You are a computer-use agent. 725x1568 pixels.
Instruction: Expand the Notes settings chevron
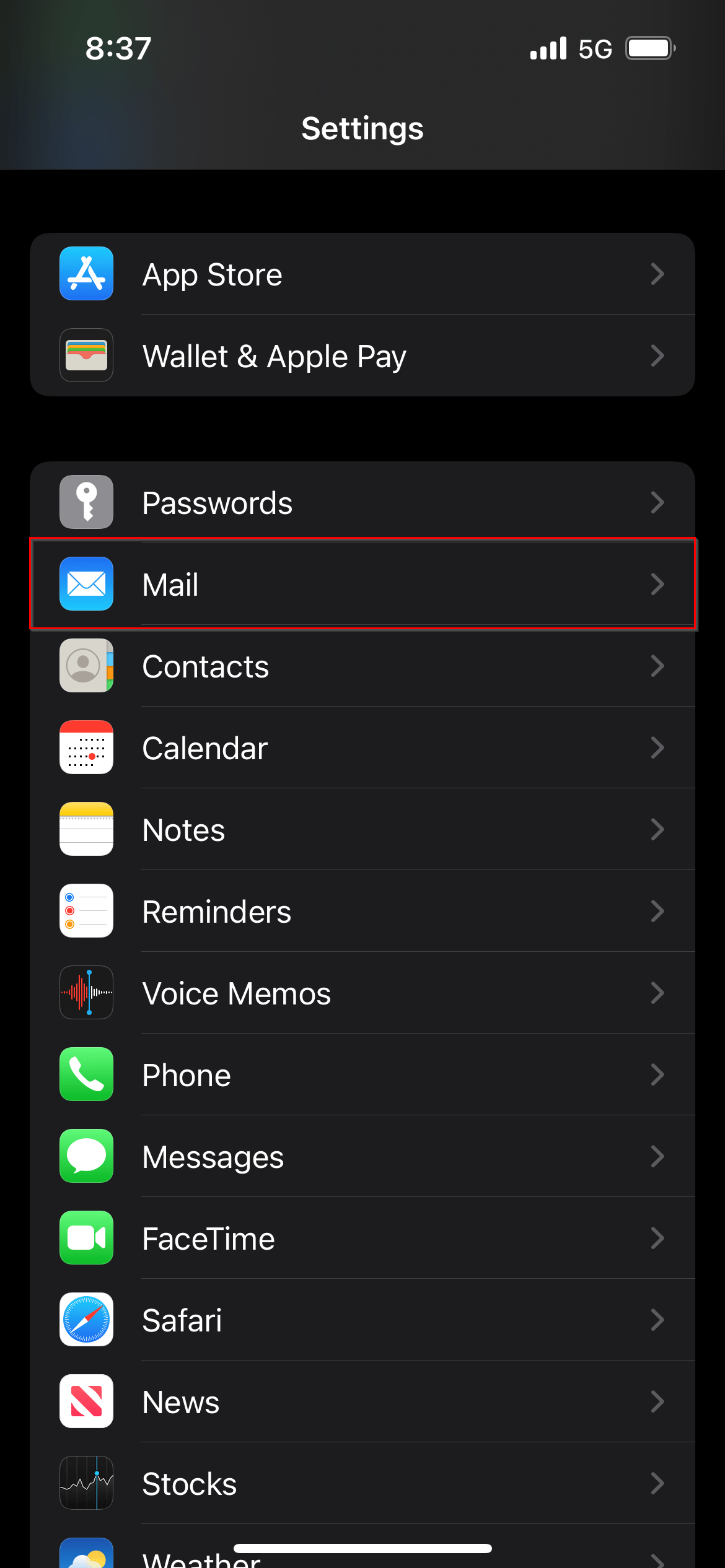[x=658, y=830]
